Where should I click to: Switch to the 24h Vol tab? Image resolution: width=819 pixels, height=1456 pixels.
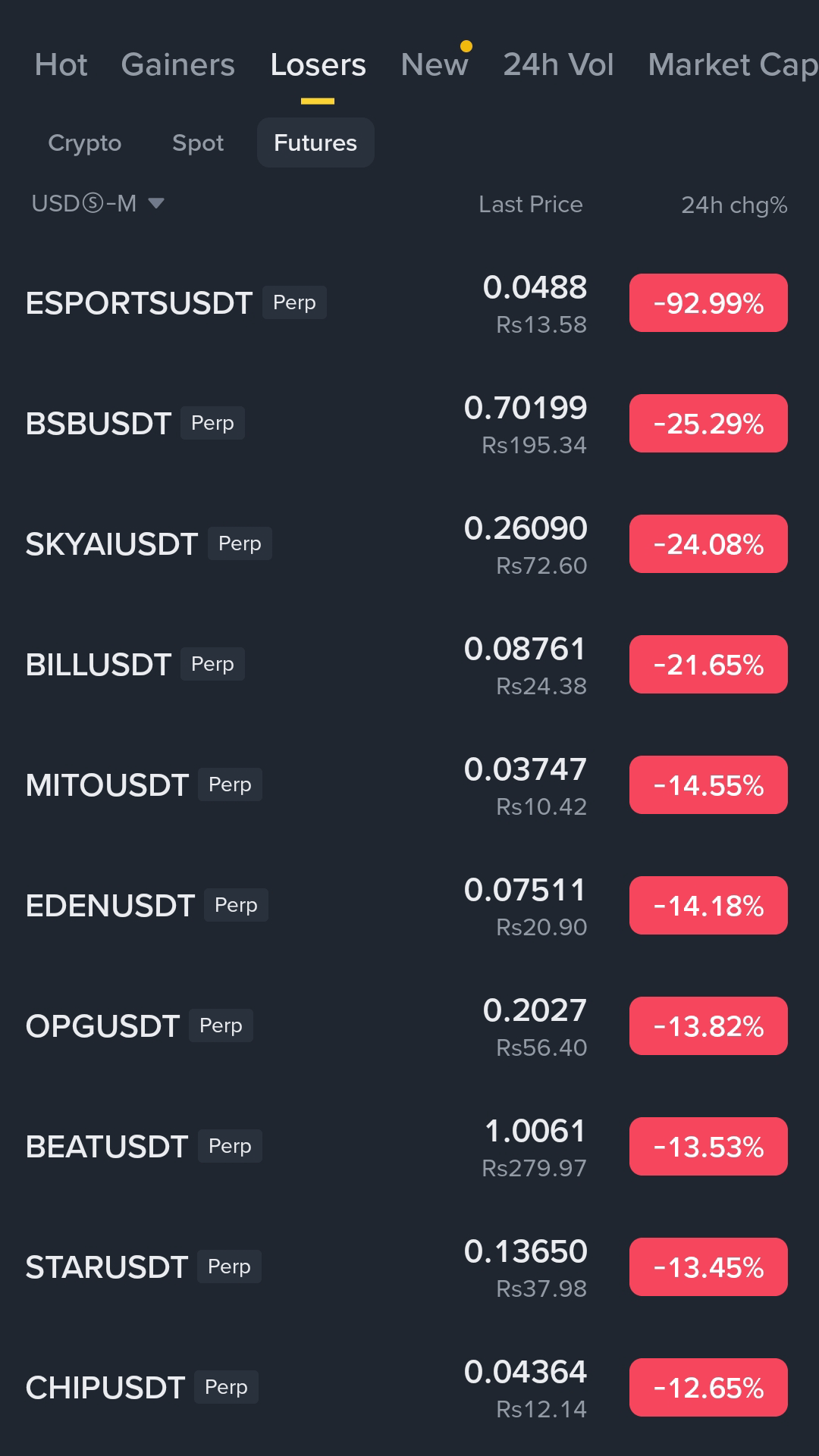tap(558, 64)
